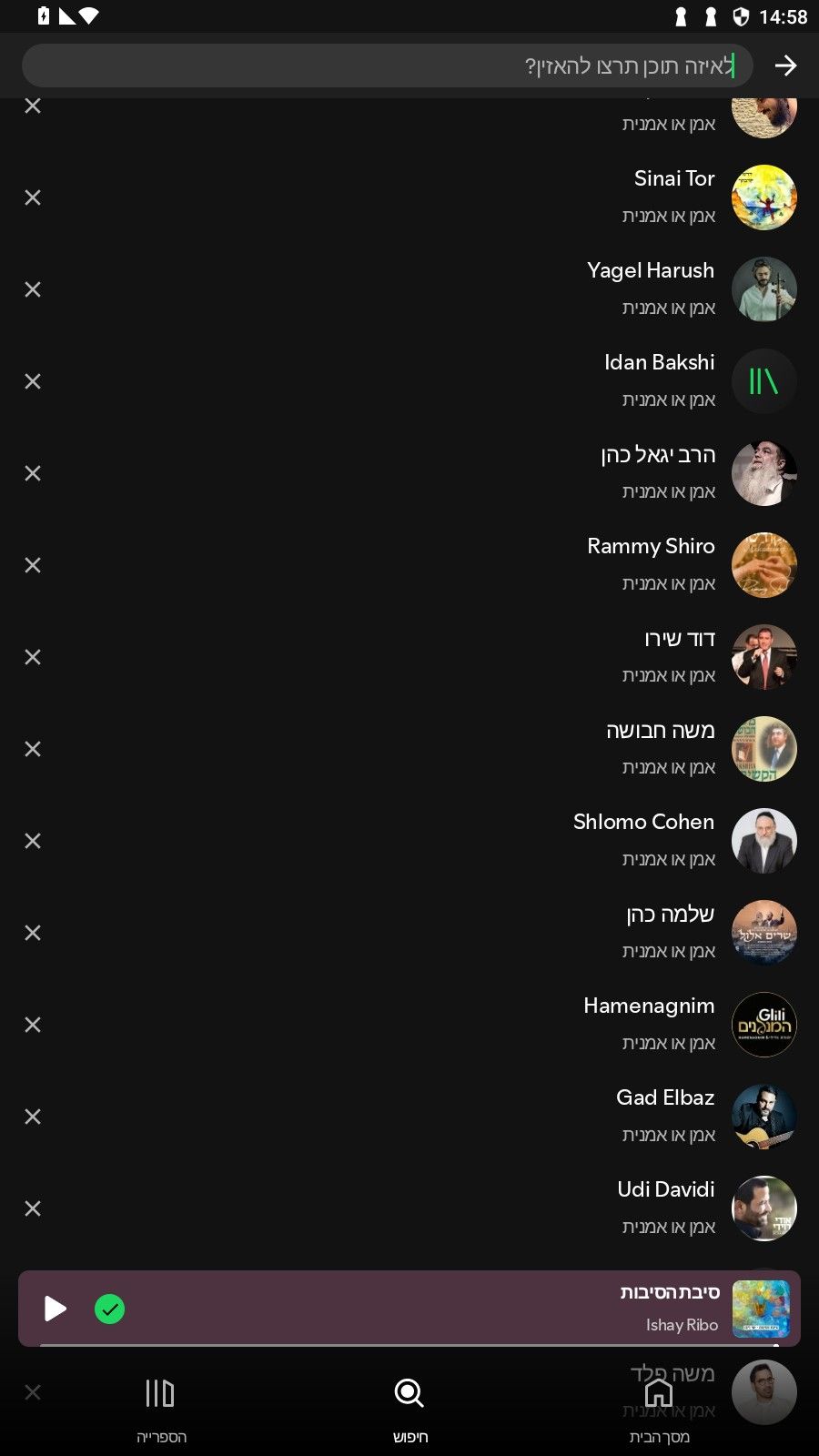Remove דוד שירו from recent searches
819x1456 pixels.
pyautogui.click(x=33, y=657)
